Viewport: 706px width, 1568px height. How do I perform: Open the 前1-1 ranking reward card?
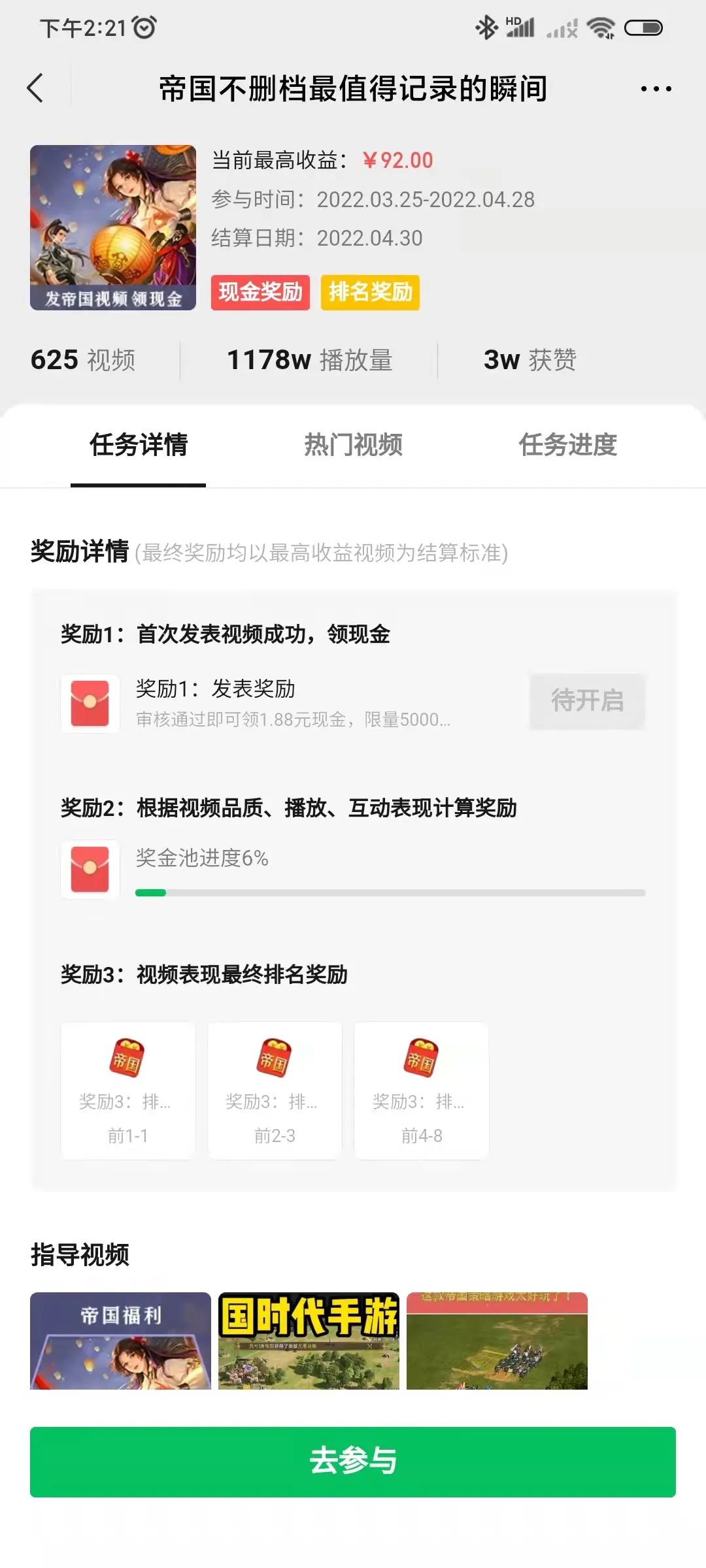coord(128,1090)
